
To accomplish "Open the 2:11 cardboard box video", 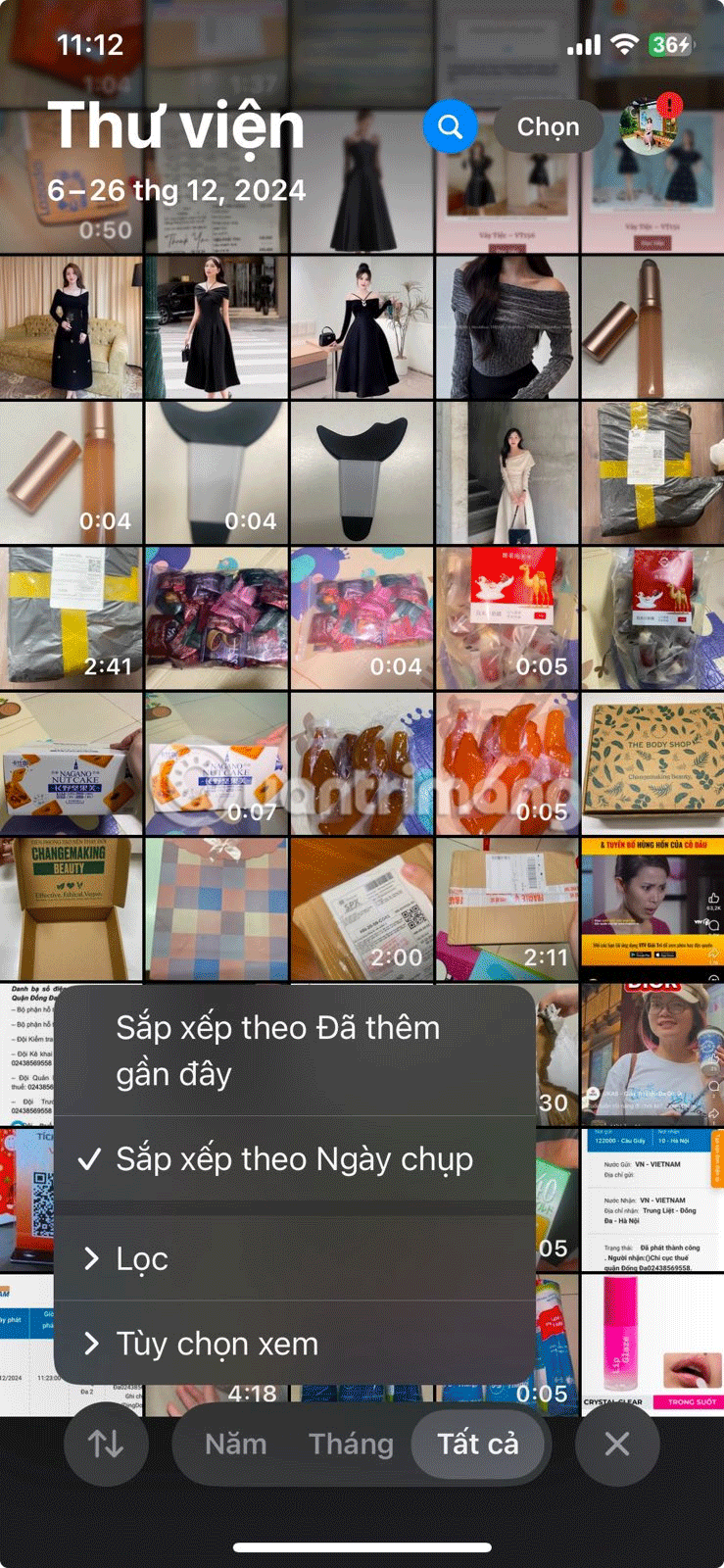I will coord(507,908).
